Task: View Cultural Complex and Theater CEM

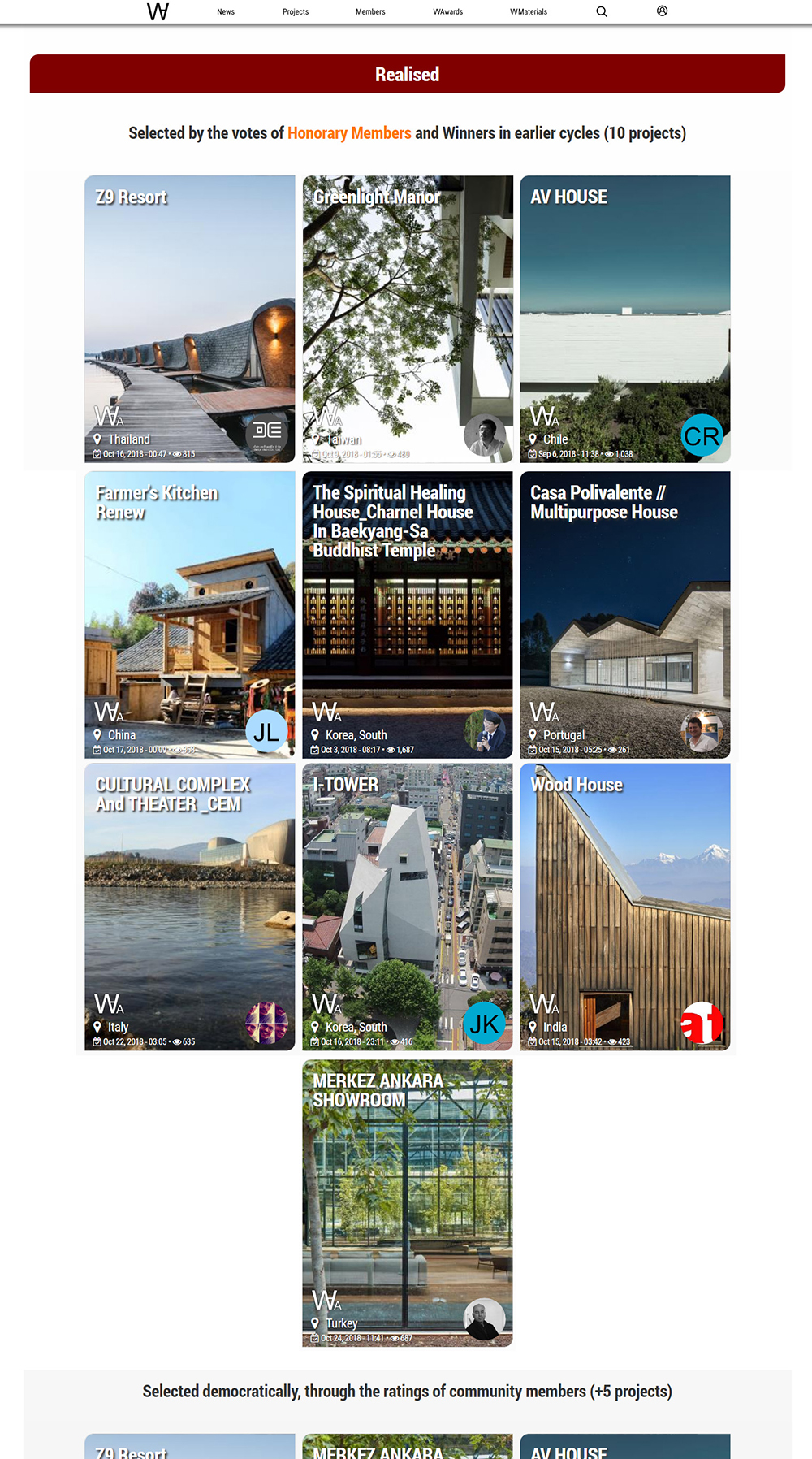Action: (x=190, y=907)
